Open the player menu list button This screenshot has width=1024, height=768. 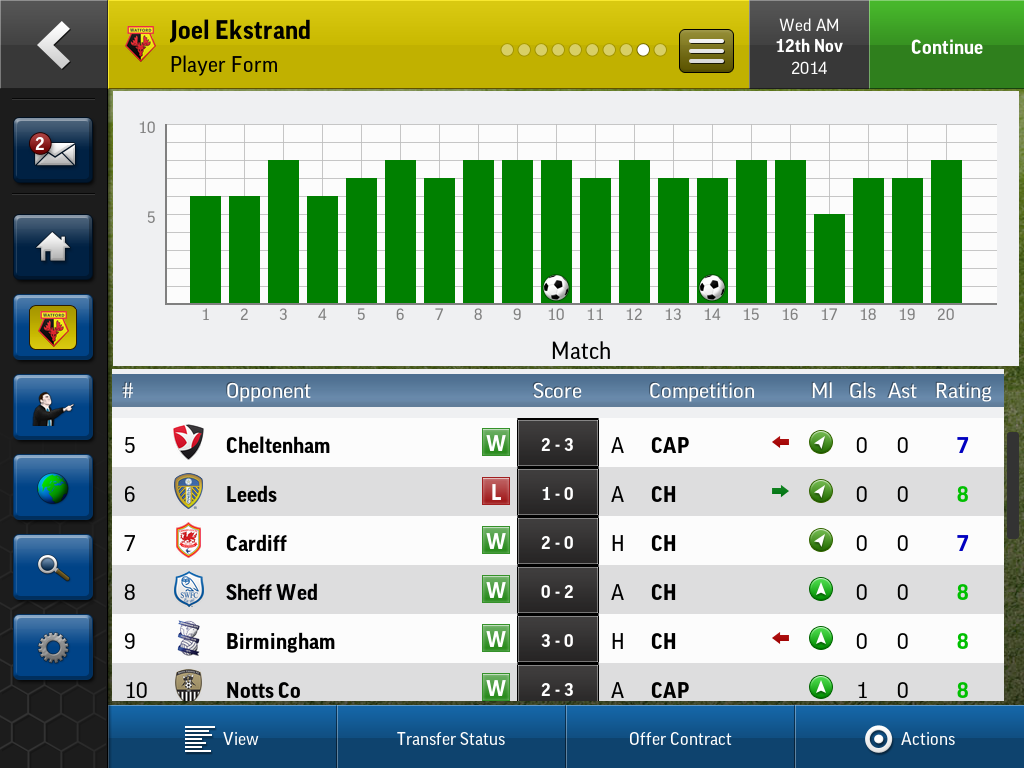(x=706, y=51)
